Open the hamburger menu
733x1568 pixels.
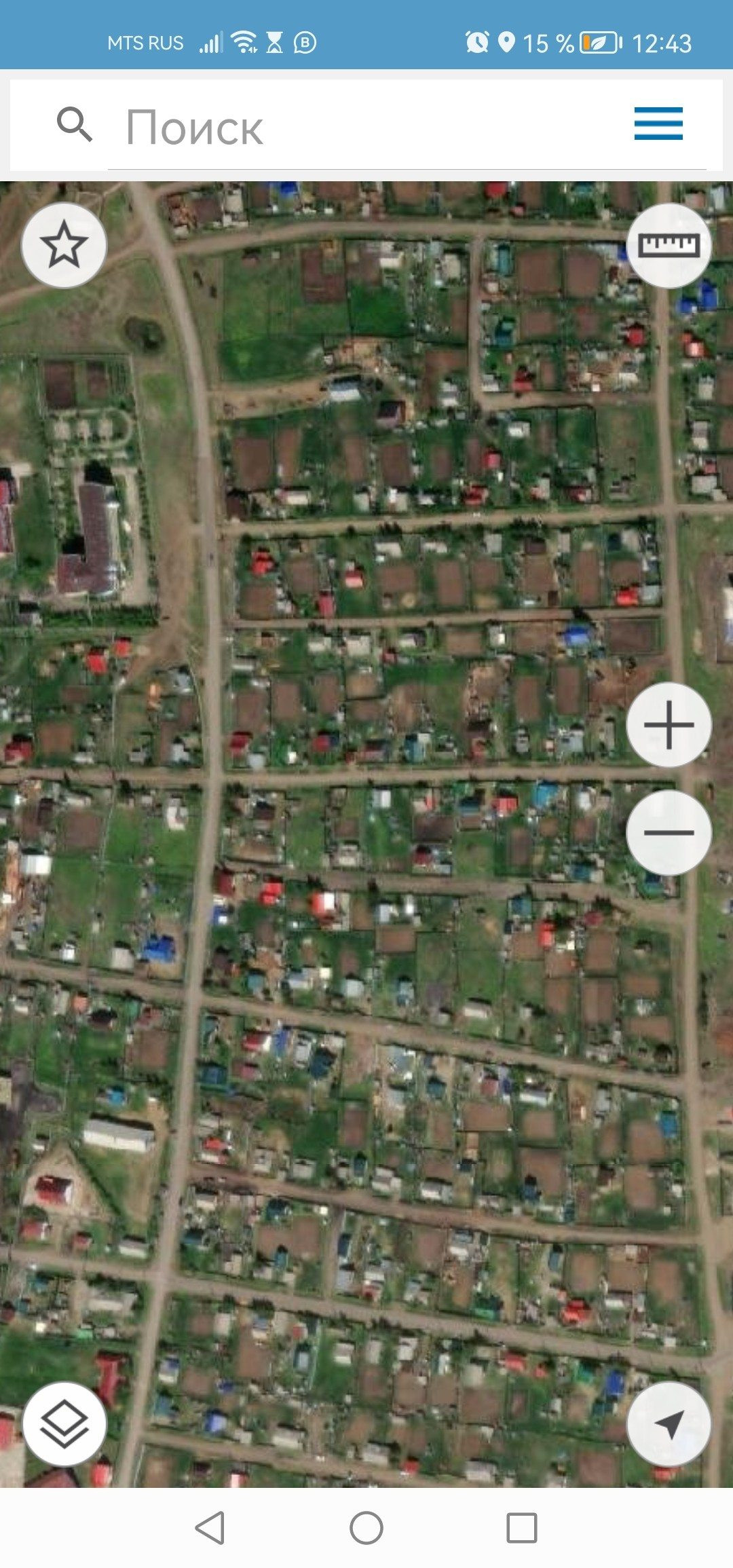658,124
